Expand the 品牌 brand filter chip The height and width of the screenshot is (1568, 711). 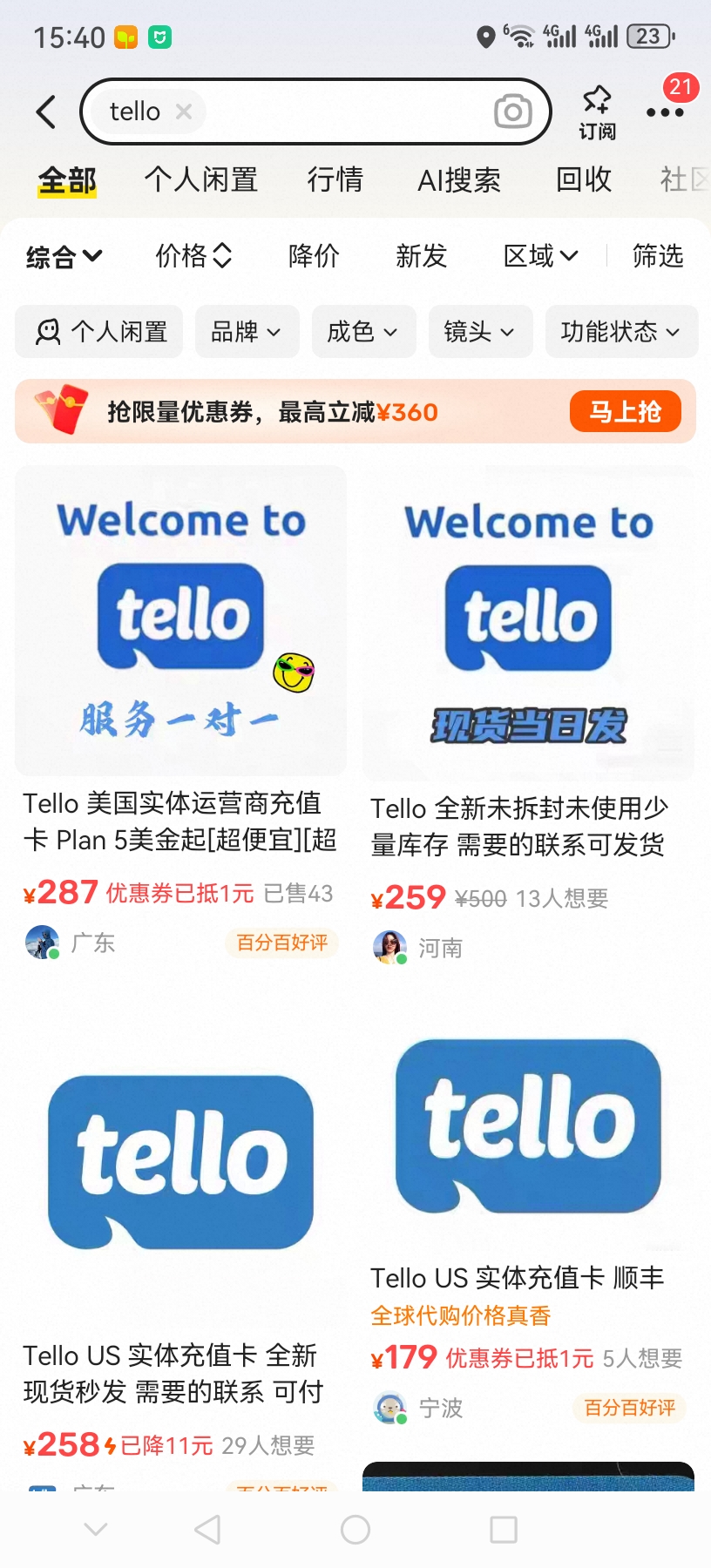(247, 332)
